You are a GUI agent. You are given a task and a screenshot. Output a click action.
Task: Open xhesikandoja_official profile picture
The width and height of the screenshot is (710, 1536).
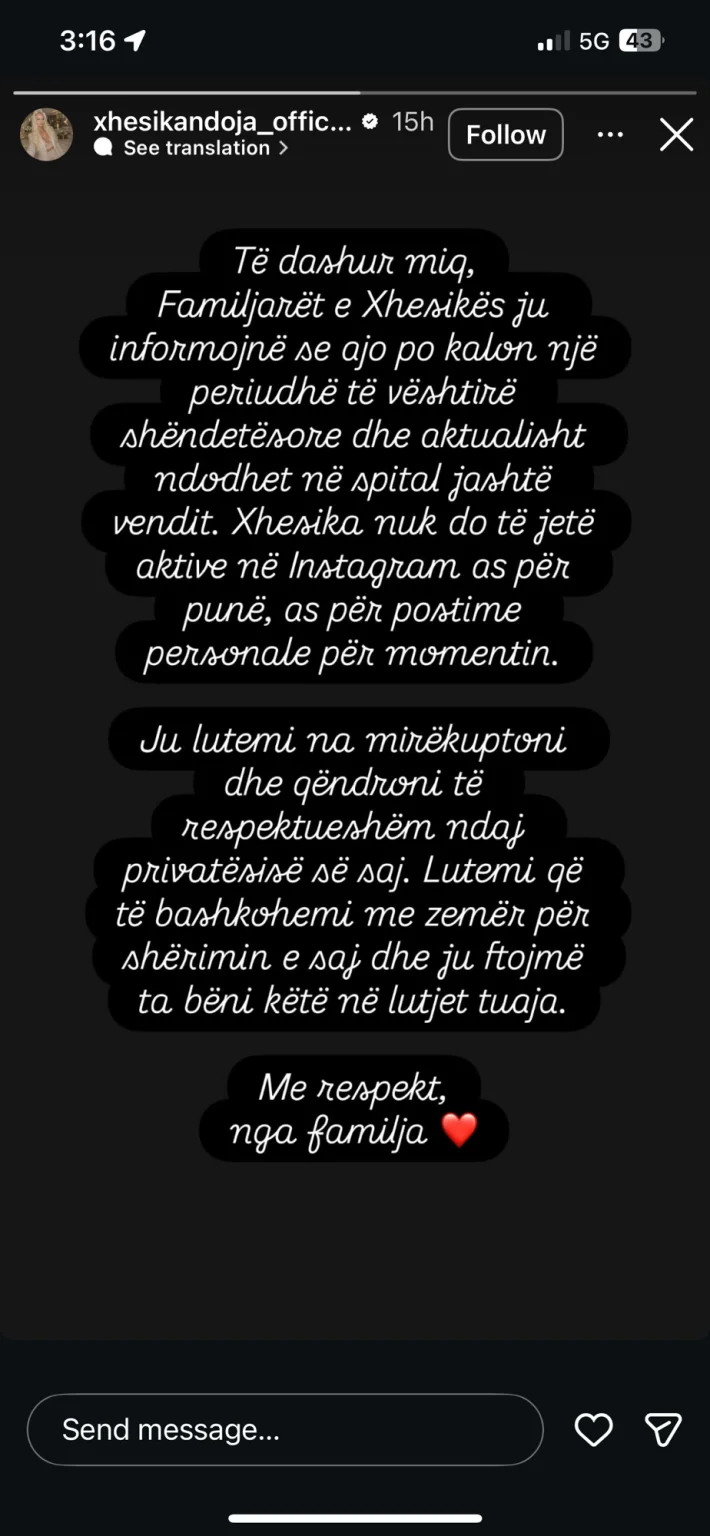46,135
